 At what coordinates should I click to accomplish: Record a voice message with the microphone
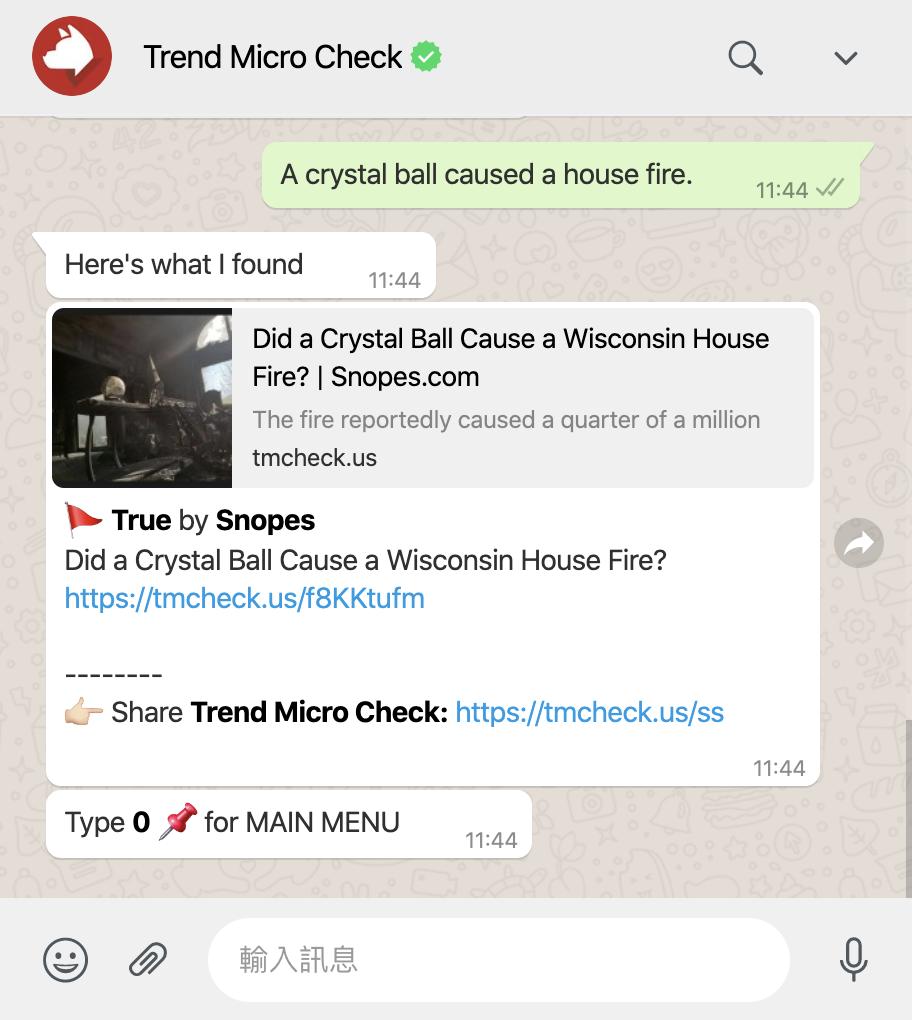coord(853,960)
